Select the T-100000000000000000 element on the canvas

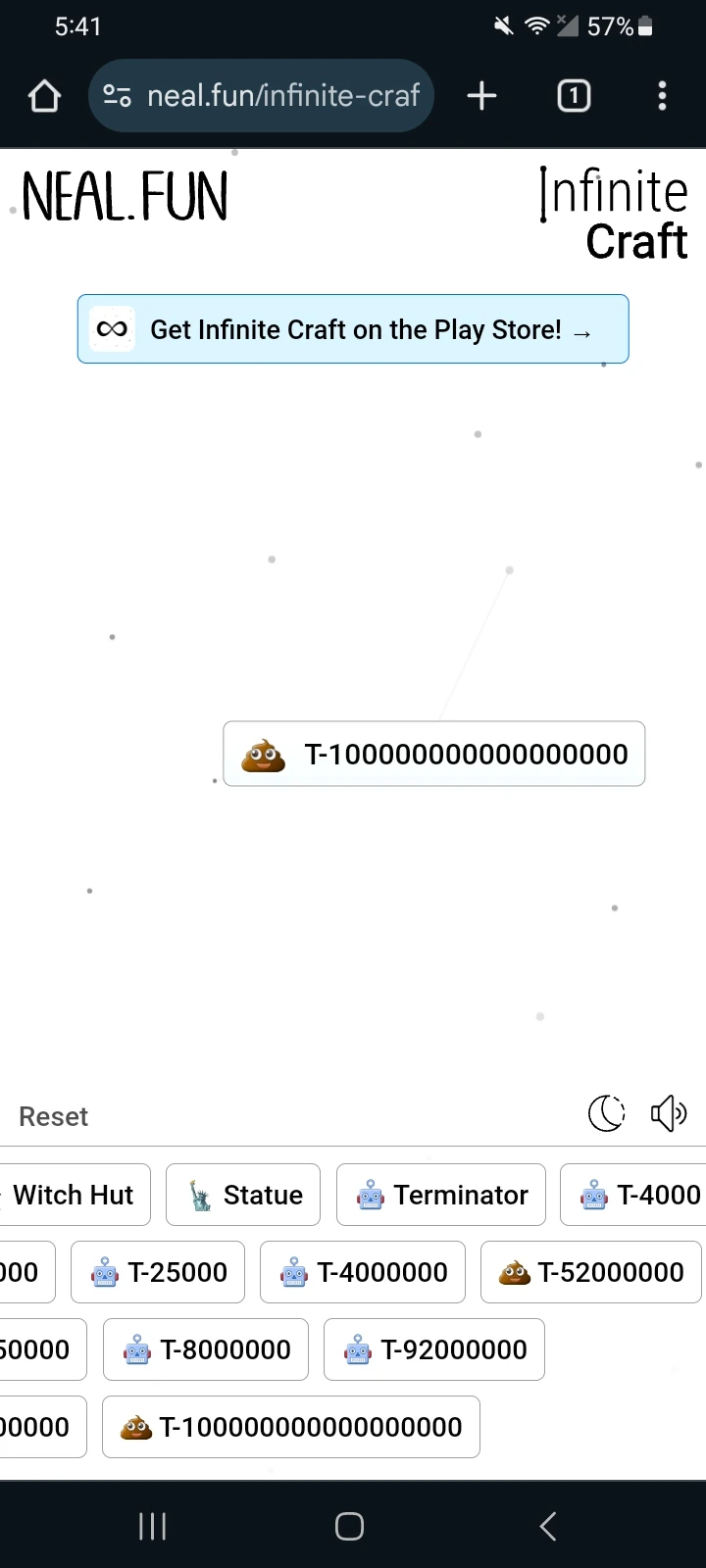point(434,754)
